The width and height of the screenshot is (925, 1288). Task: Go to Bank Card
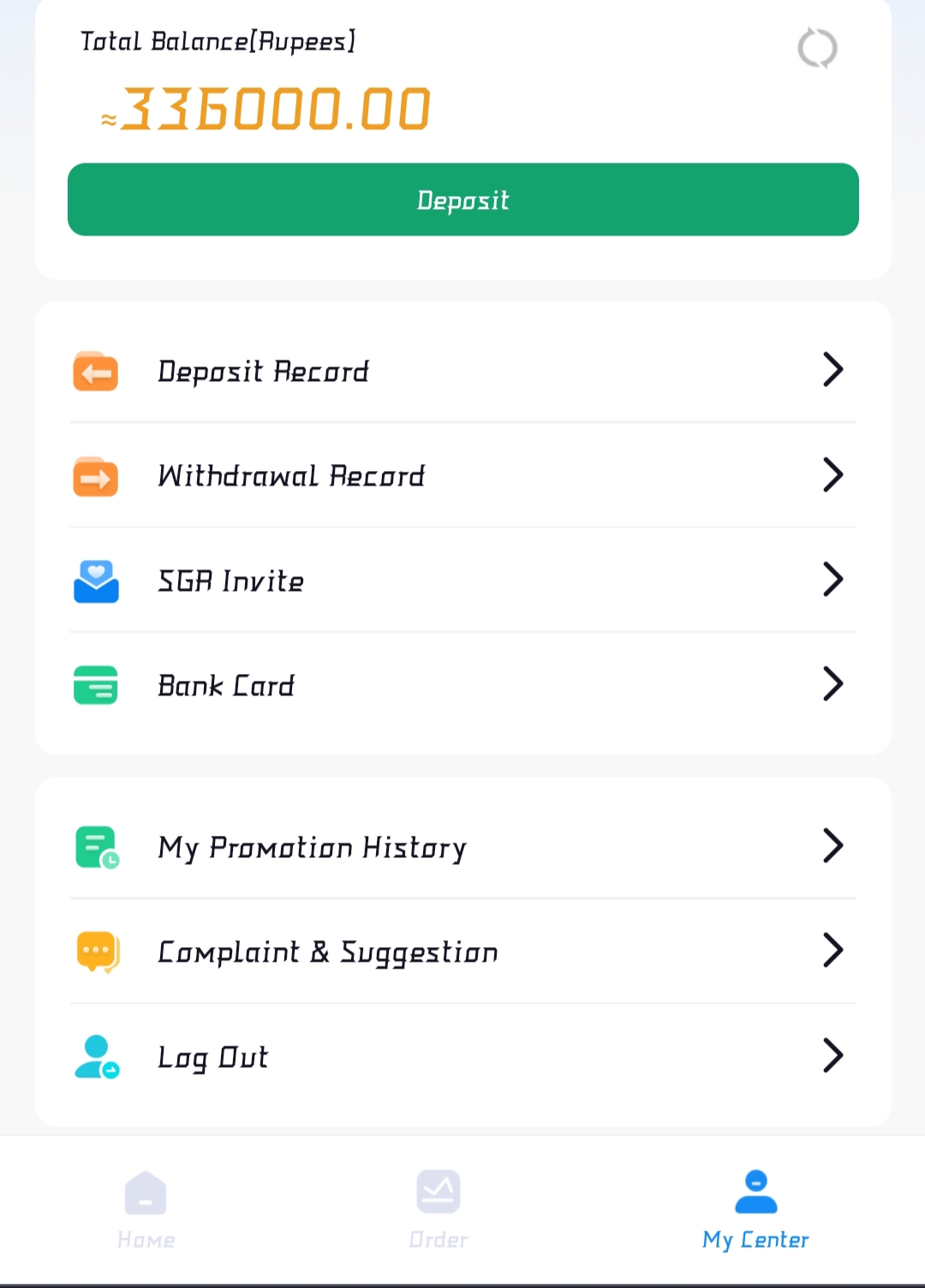(462, 685)
